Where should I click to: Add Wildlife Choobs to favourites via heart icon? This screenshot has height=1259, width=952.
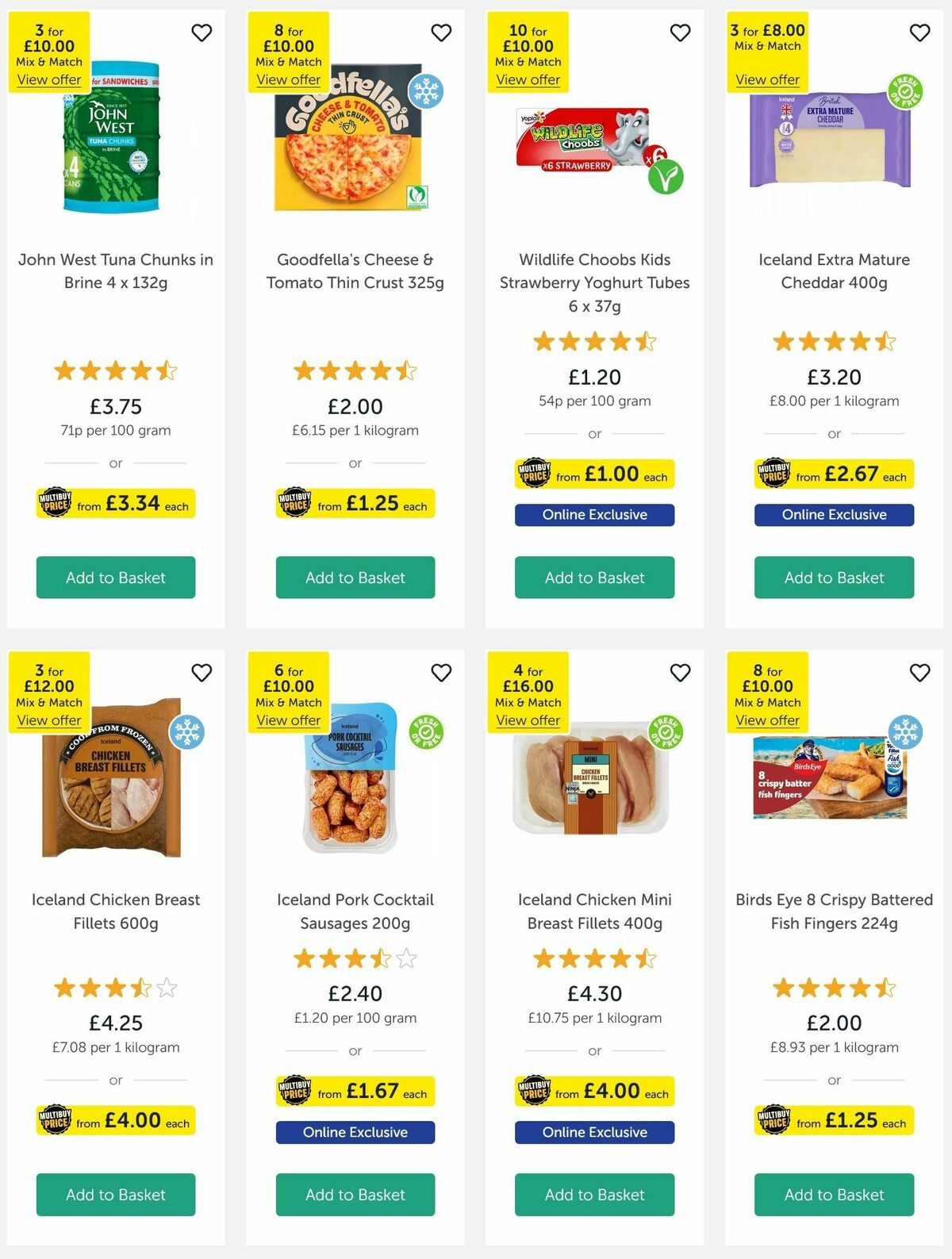(x=681, y=33)
